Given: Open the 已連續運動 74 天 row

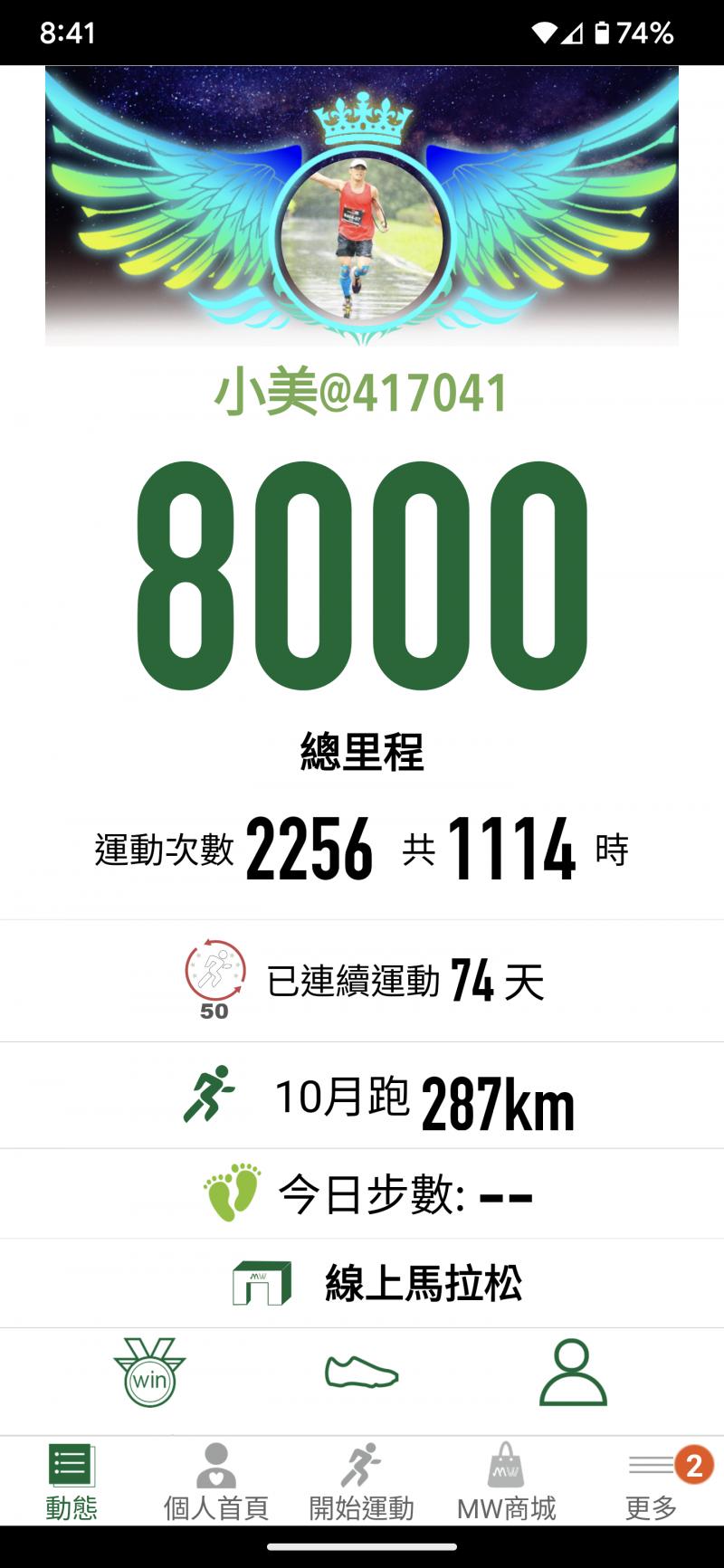Looking at the screenshot, I should pos(362,981).
